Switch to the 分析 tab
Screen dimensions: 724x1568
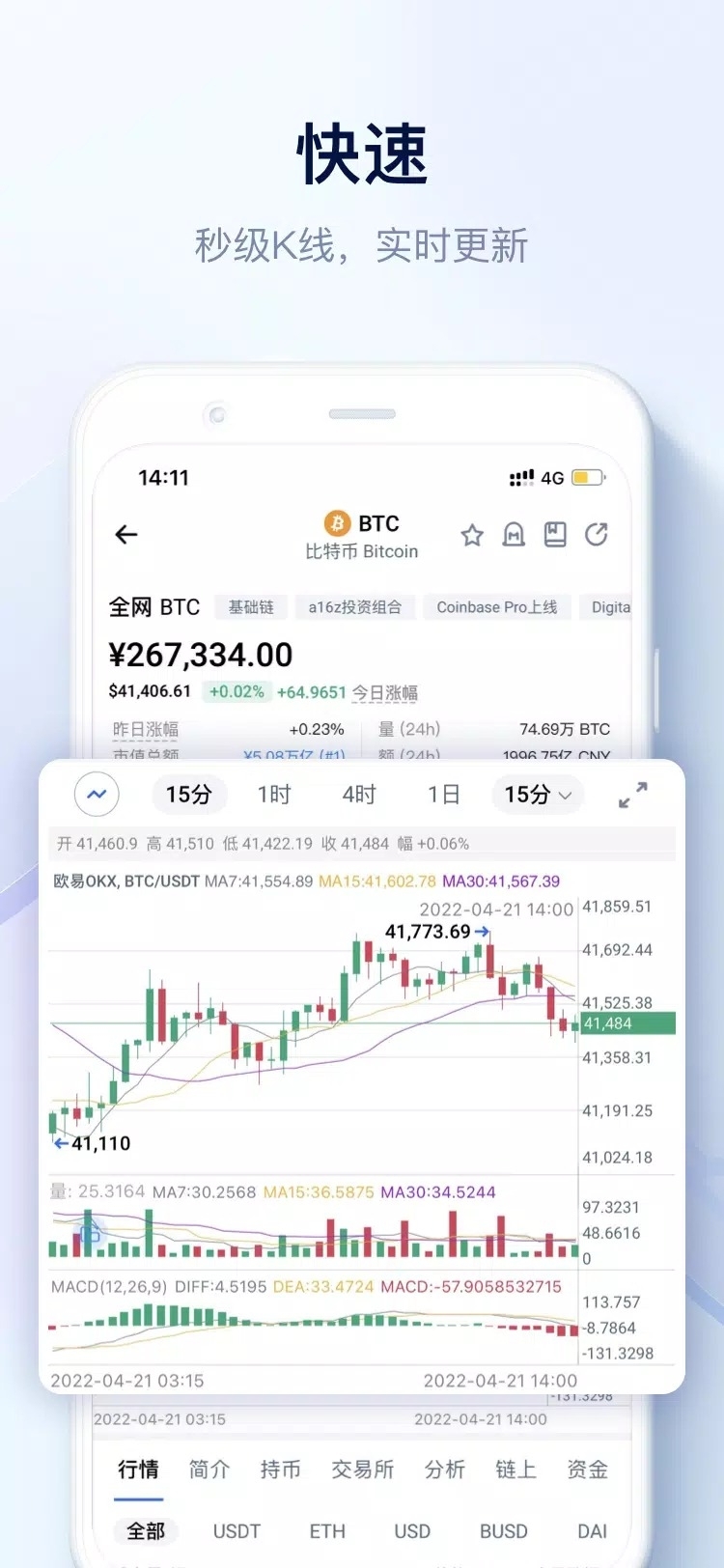point(444,1469)
